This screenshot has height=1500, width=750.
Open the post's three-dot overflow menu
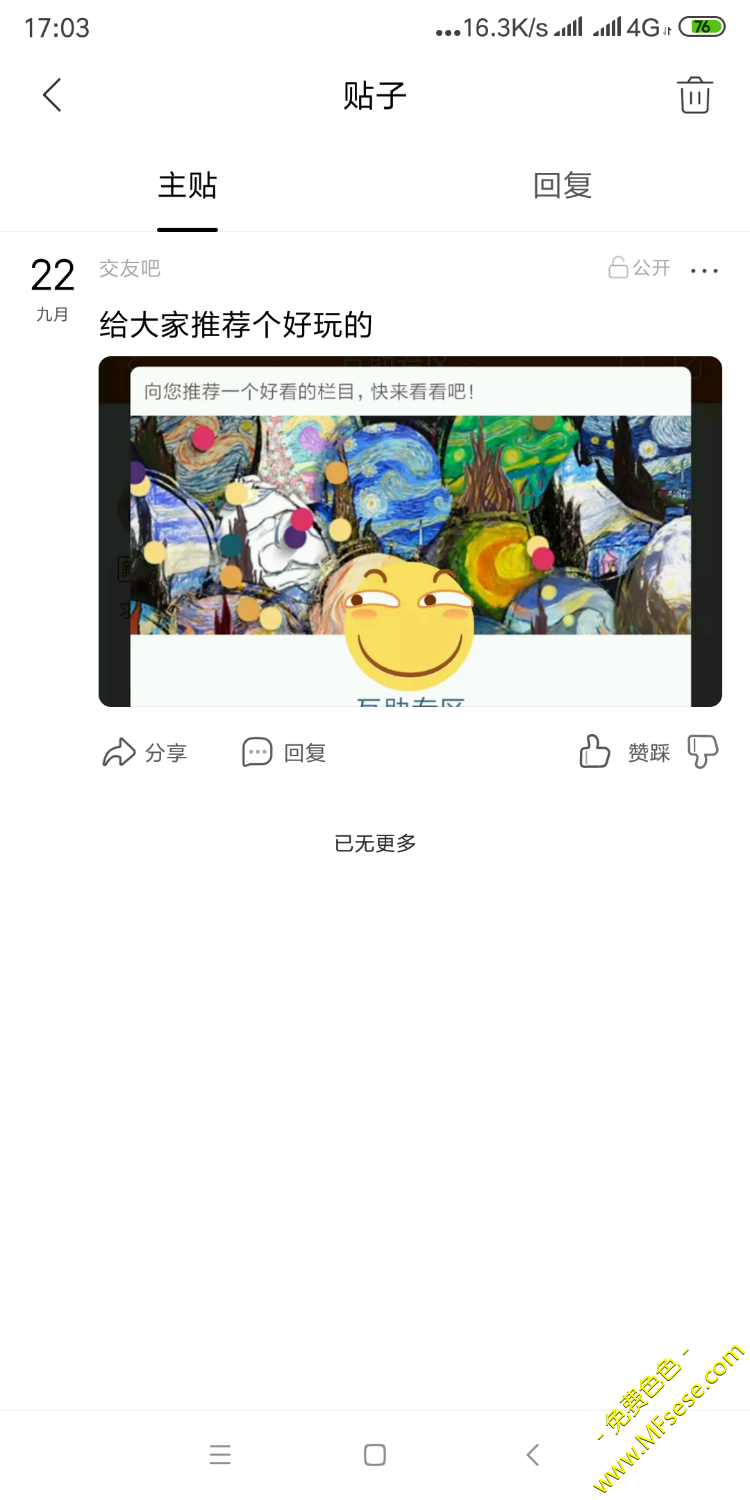pyautogui.click(x=704, y=270)
